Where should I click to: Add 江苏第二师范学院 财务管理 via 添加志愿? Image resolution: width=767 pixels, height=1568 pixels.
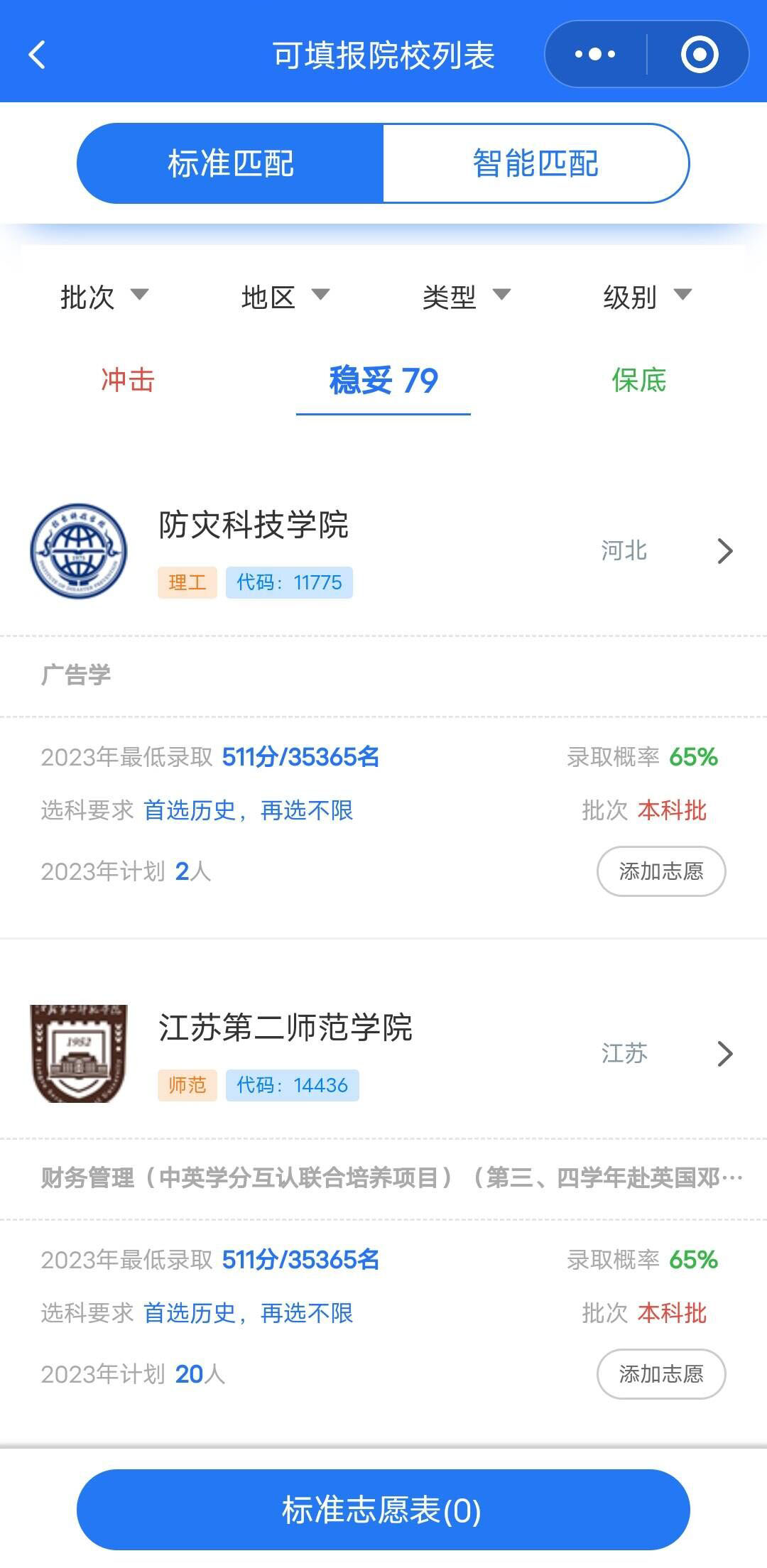click(661, 1374)
